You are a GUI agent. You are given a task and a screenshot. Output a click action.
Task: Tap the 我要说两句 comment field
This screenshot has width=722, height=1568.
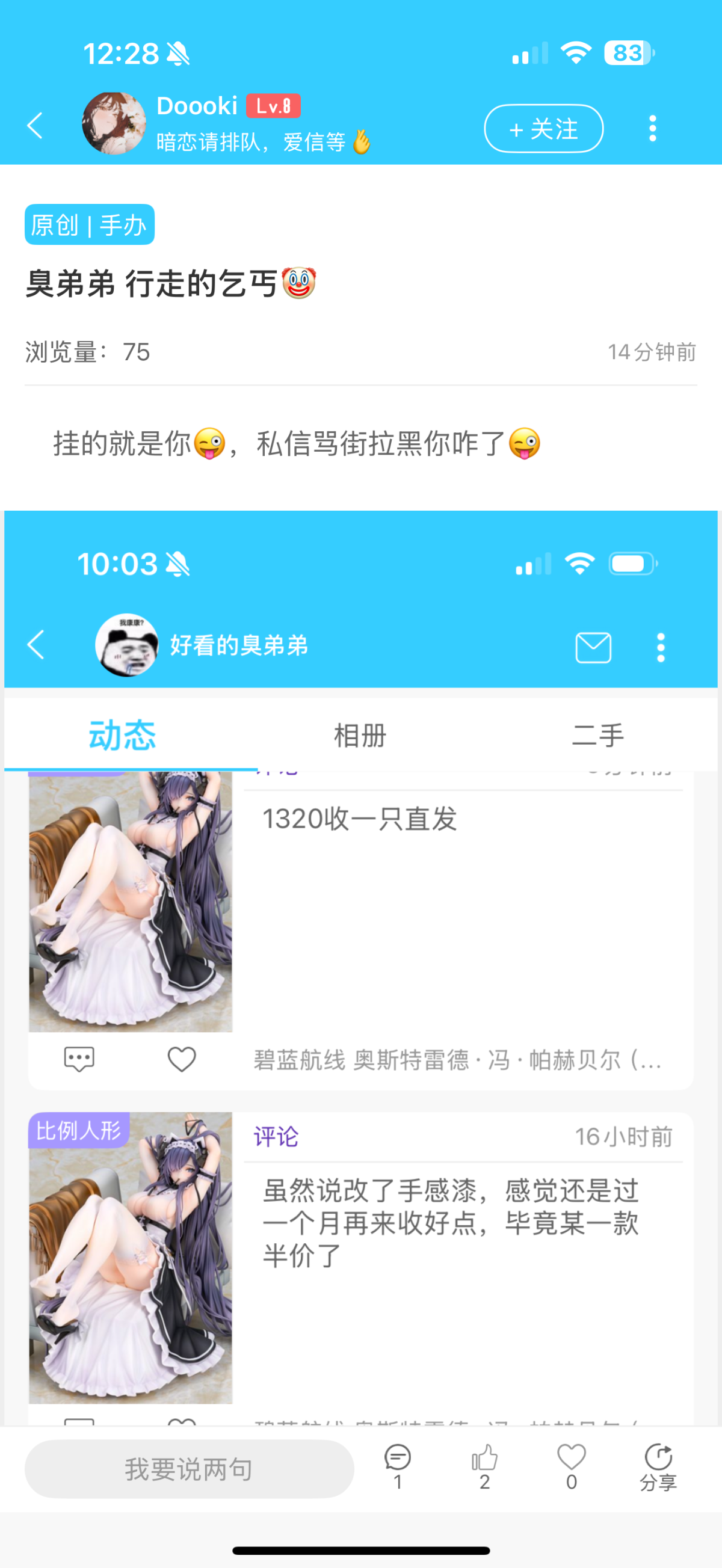pyautogui.click(x=189, y=1469)
